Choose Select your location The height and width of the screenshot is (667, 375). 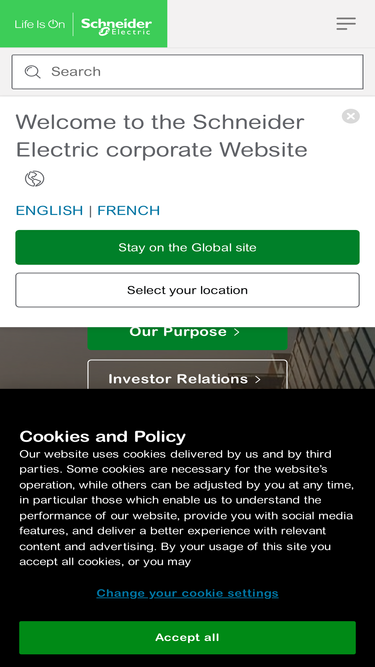[188, 290]
